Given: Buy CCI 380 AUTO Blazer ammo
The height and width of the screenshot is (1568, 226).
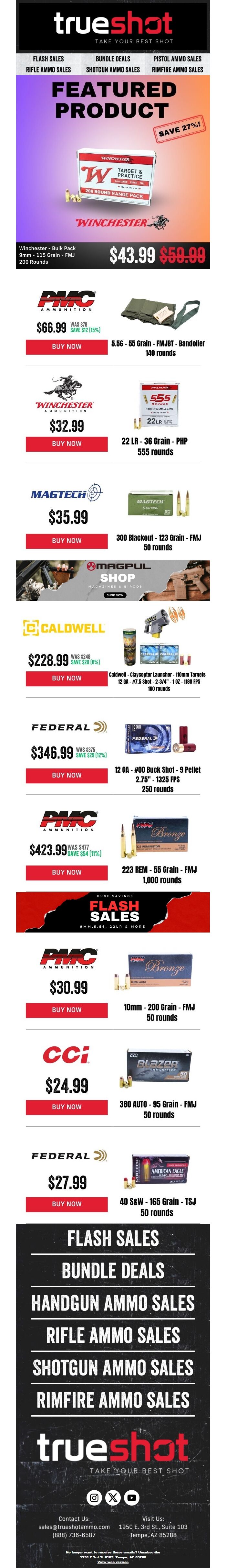Looking at the screenshot, I should [66, 1107].
